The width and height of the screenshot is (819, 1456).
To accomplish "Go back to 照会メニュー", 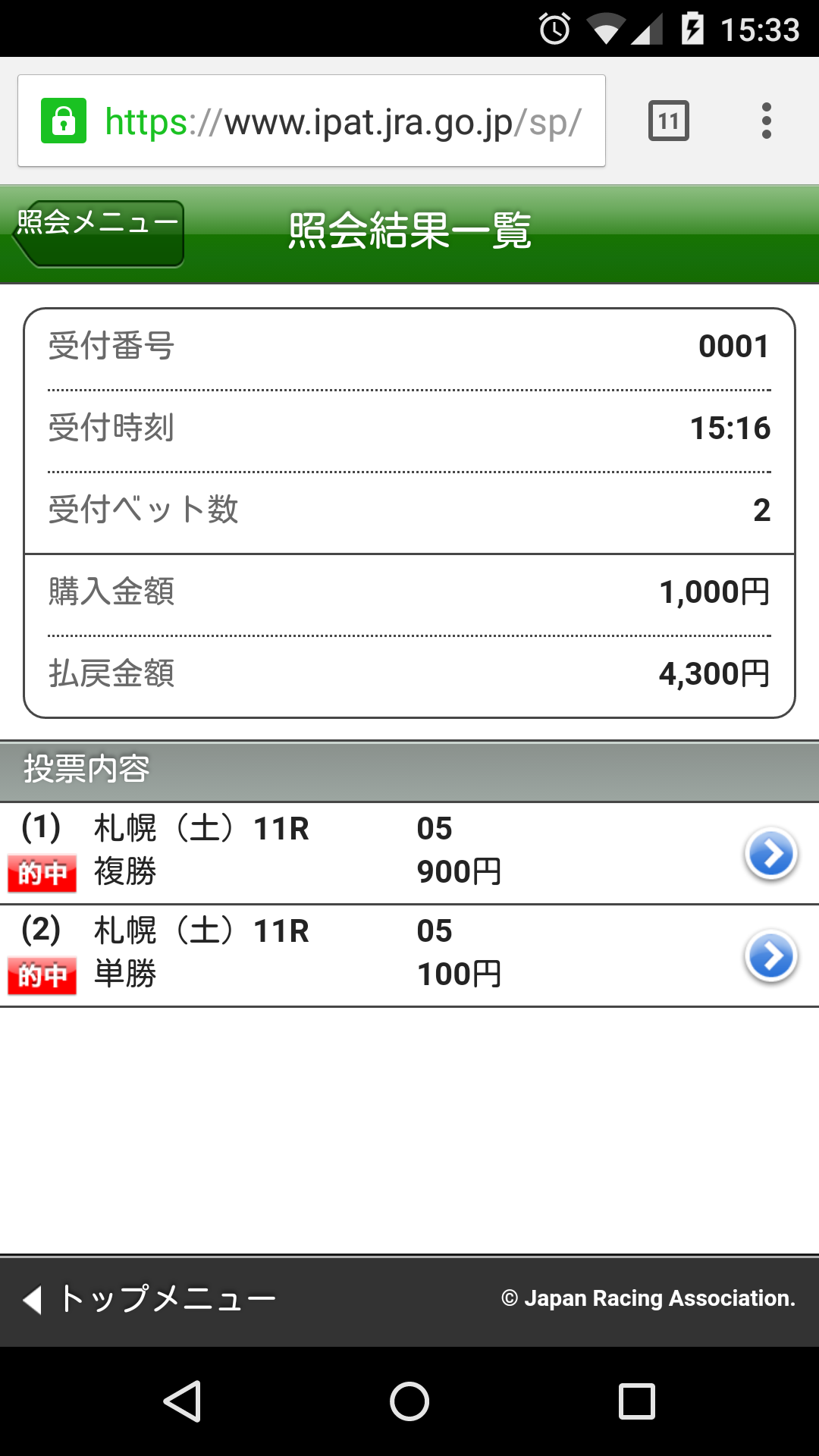I will click(x=99, y=233).
